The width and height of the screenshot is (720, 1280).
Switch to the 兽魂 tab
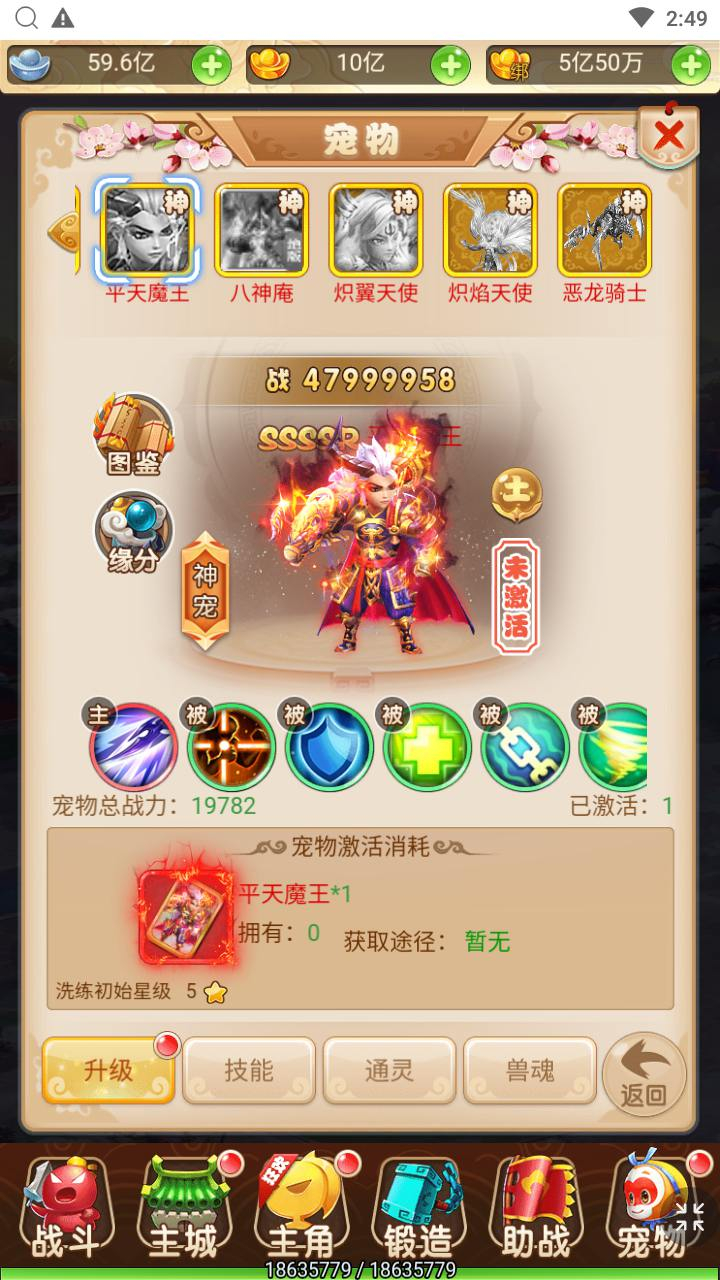pos(530,1070)
